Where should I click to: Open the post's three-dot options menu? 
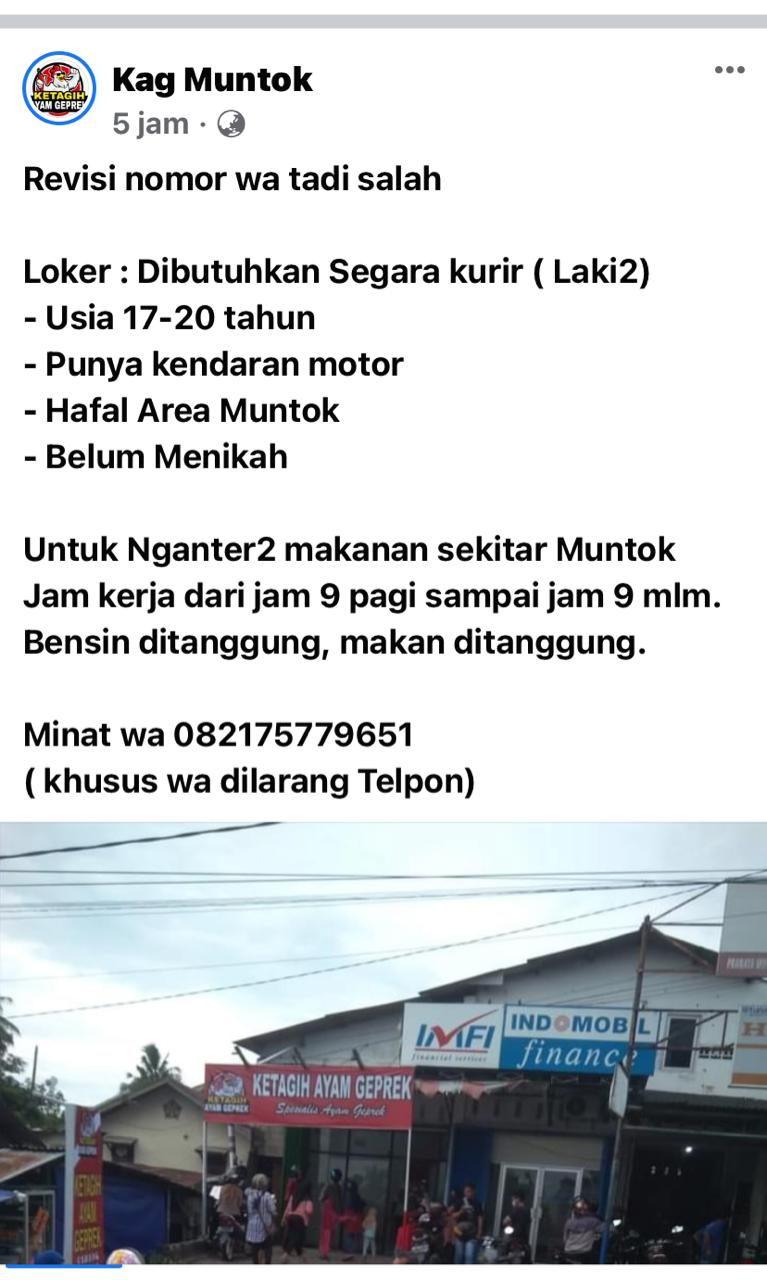point(729,70)
